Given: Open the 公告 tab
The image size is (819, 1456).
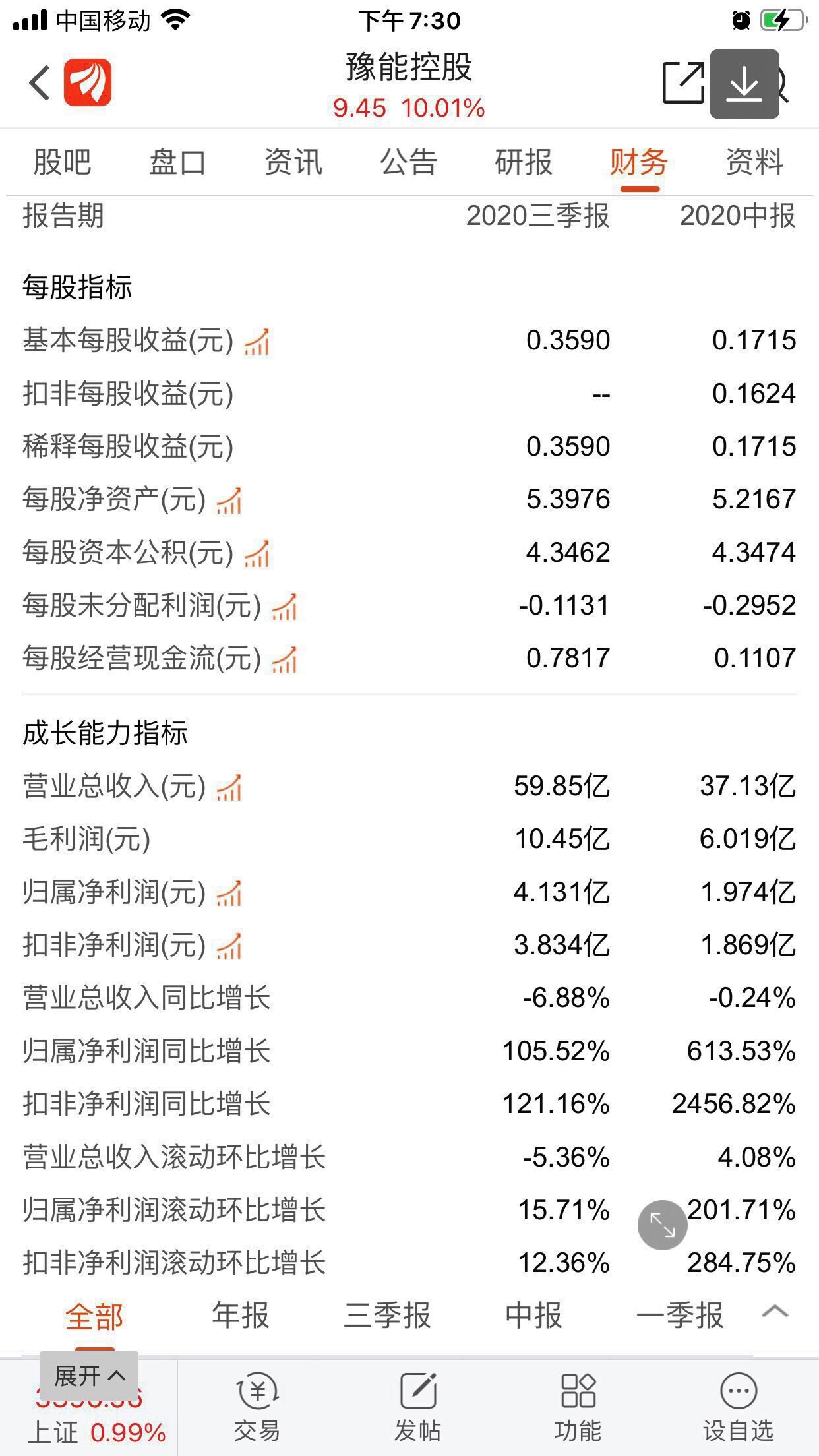Looking at the screenshot, I should click(x=409, y=162).
